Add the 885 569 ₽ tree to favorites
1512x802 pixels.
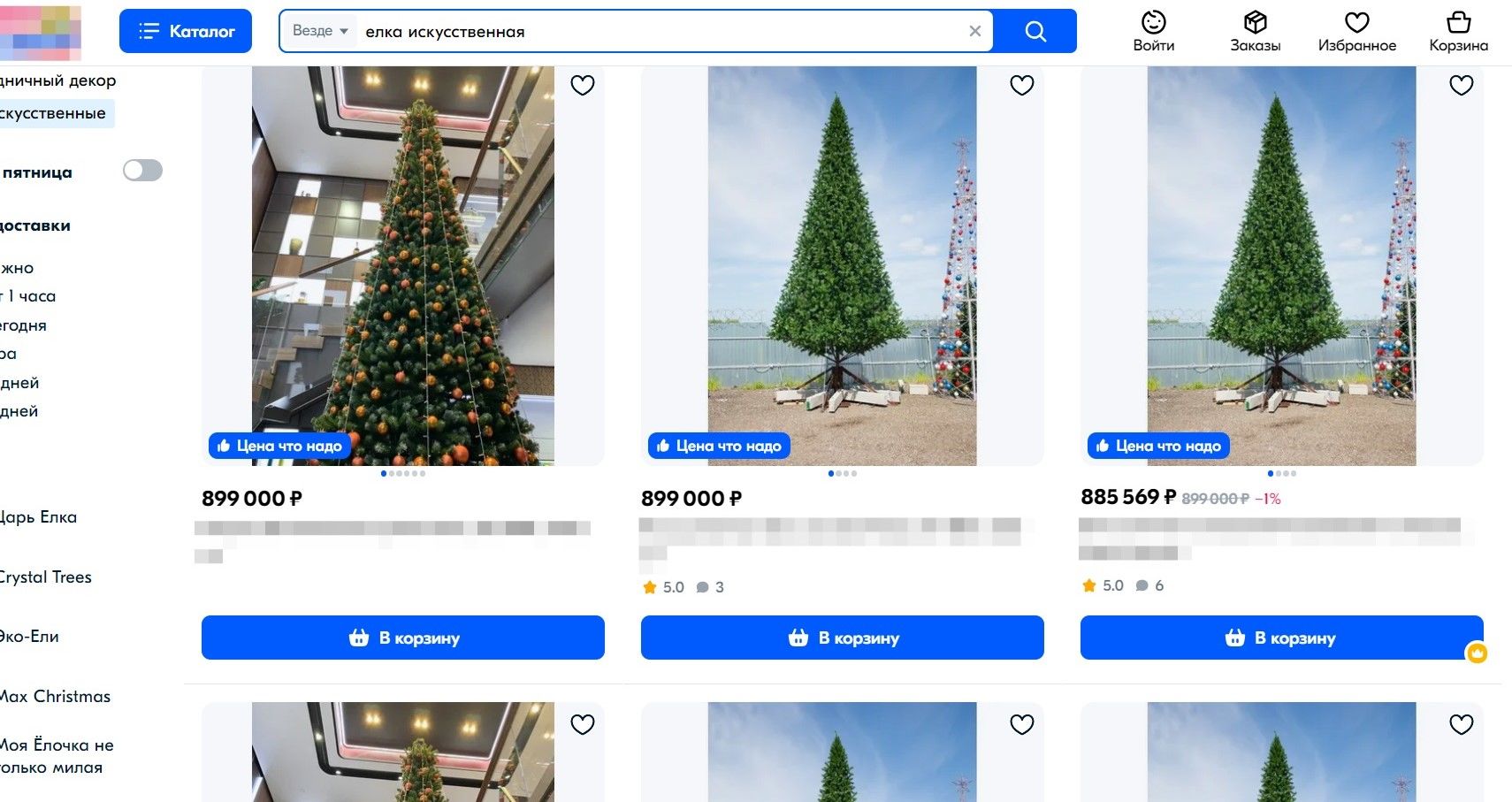[1461, 86]
